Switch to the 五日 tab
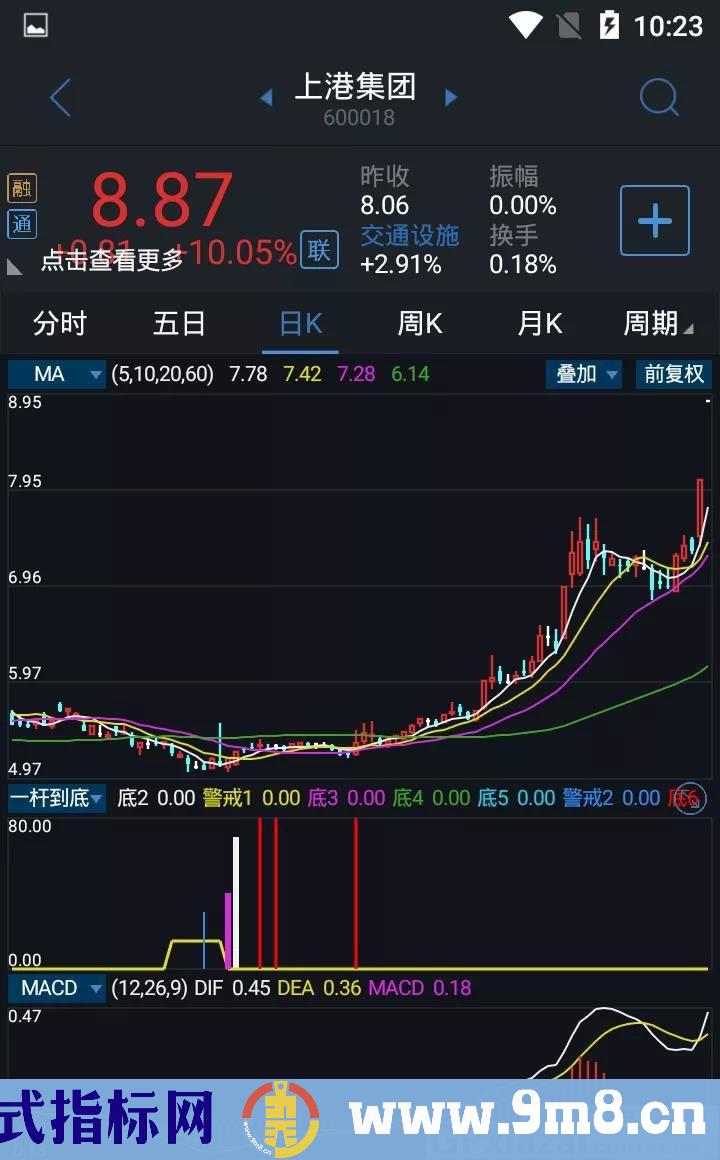The image size is (720, 1160). [179, 324]
